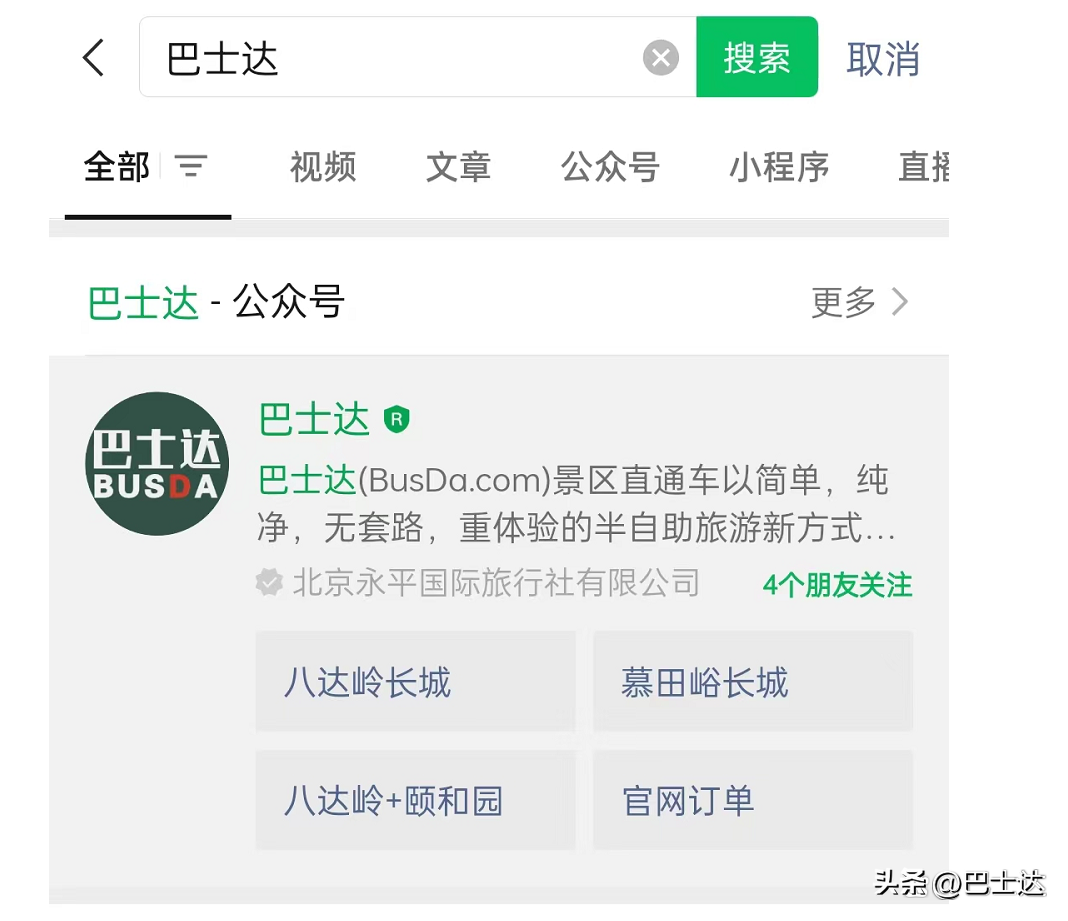Open the 官网订单 shortcut
The width and height of the screenshot is (1068, 921).
752,800
